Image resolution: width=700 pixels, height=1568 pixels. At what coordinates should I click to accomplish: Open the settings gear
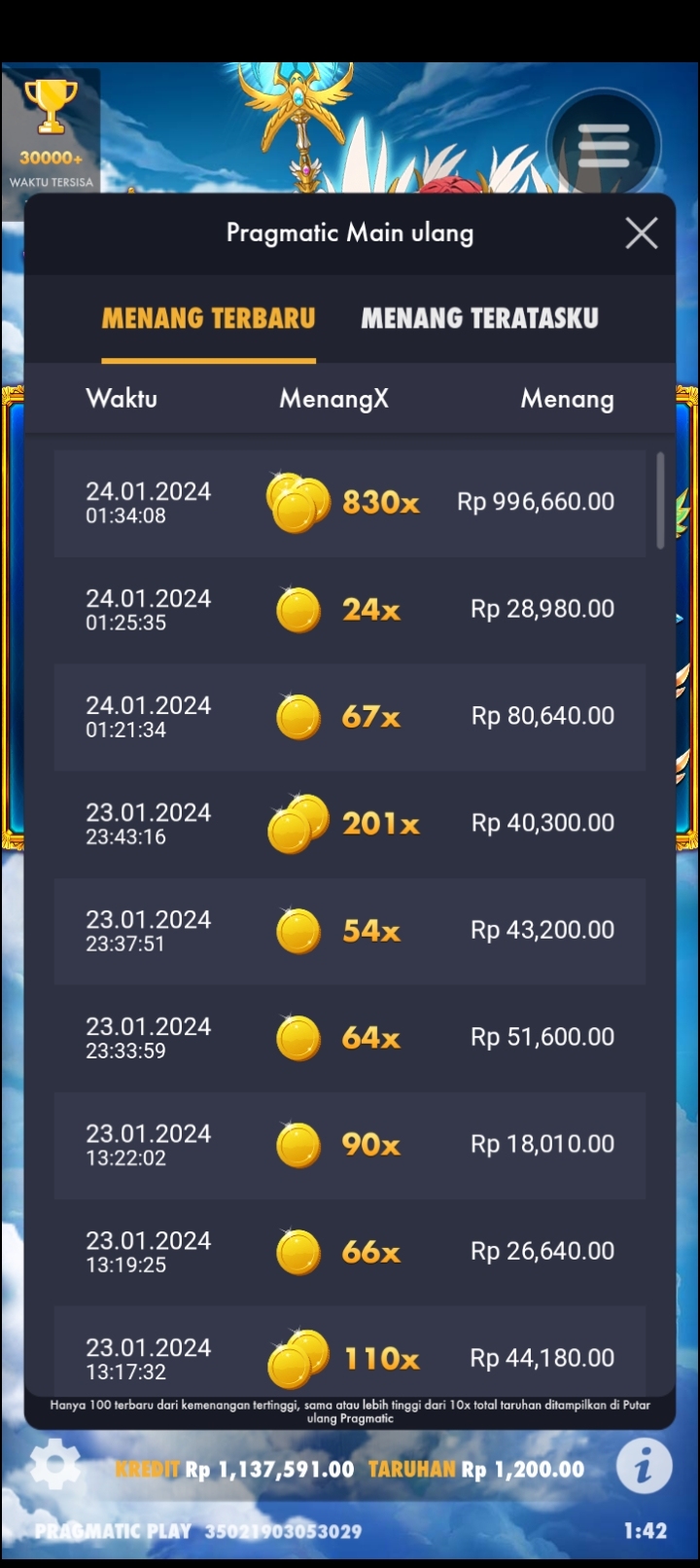(56, 1466)
